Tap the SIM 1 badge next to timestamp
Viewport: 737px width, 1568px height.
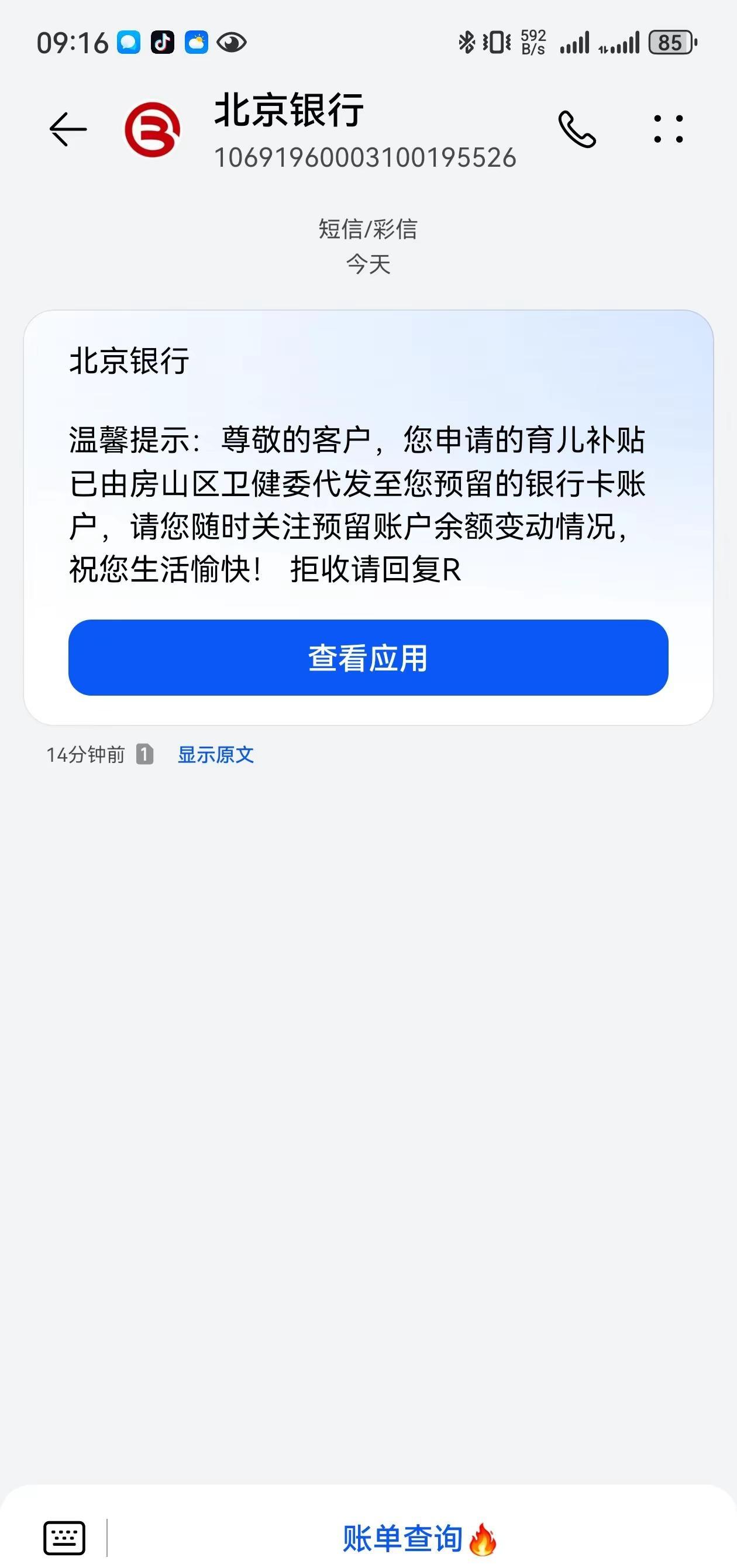coord(144,755)
